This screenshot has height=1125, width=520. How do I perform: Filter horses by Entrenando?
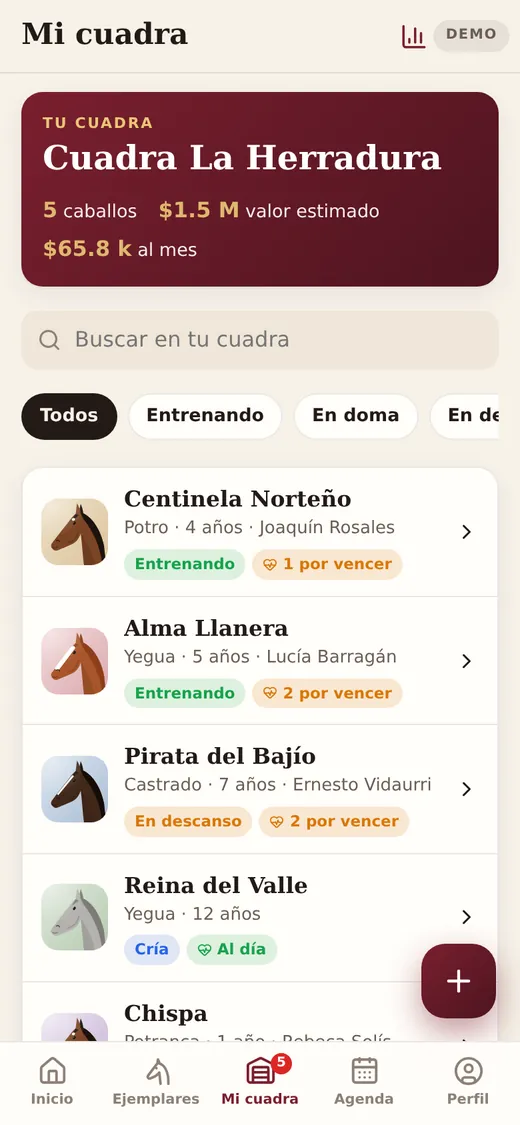[205, 415]
